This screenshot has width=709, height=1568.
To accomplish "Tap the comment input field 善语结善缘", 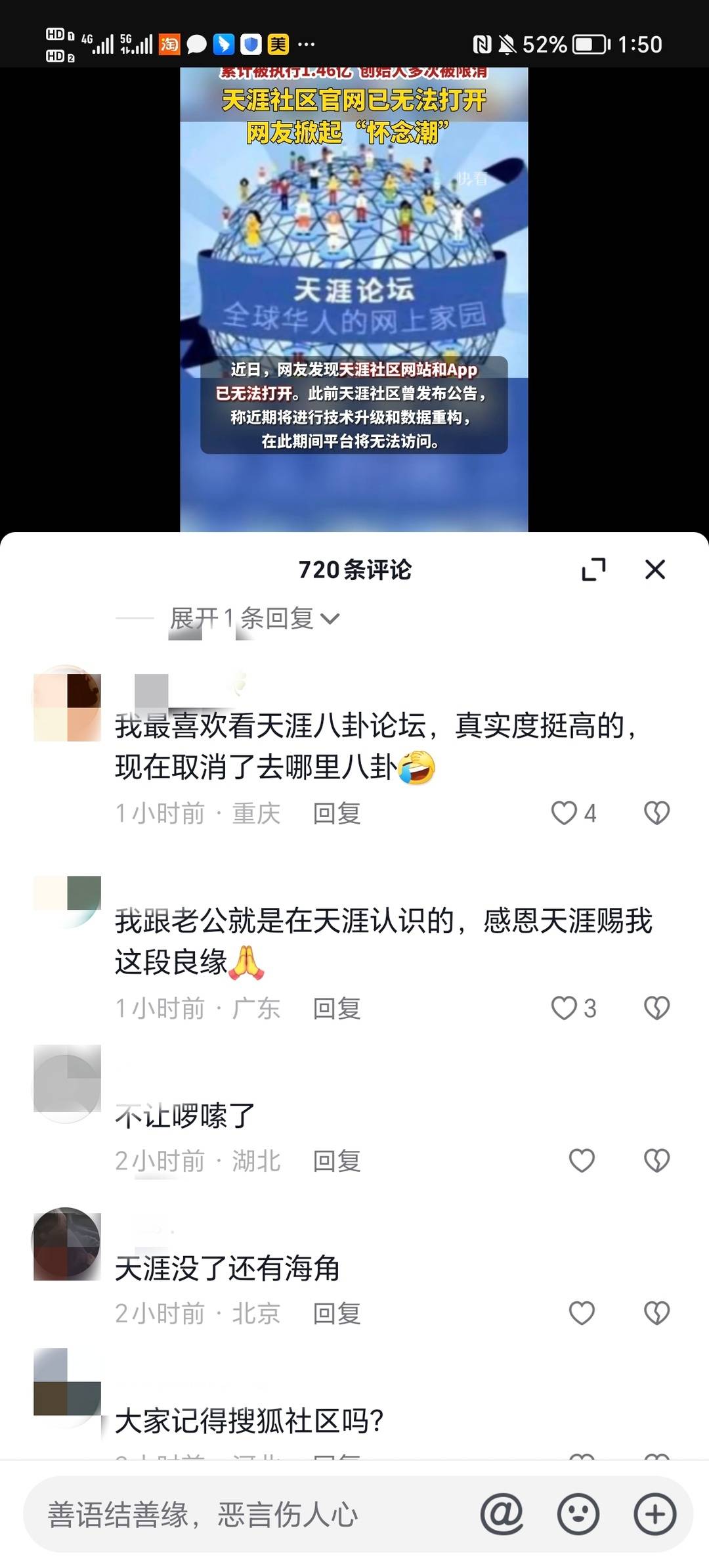I will click(249, 1514).
